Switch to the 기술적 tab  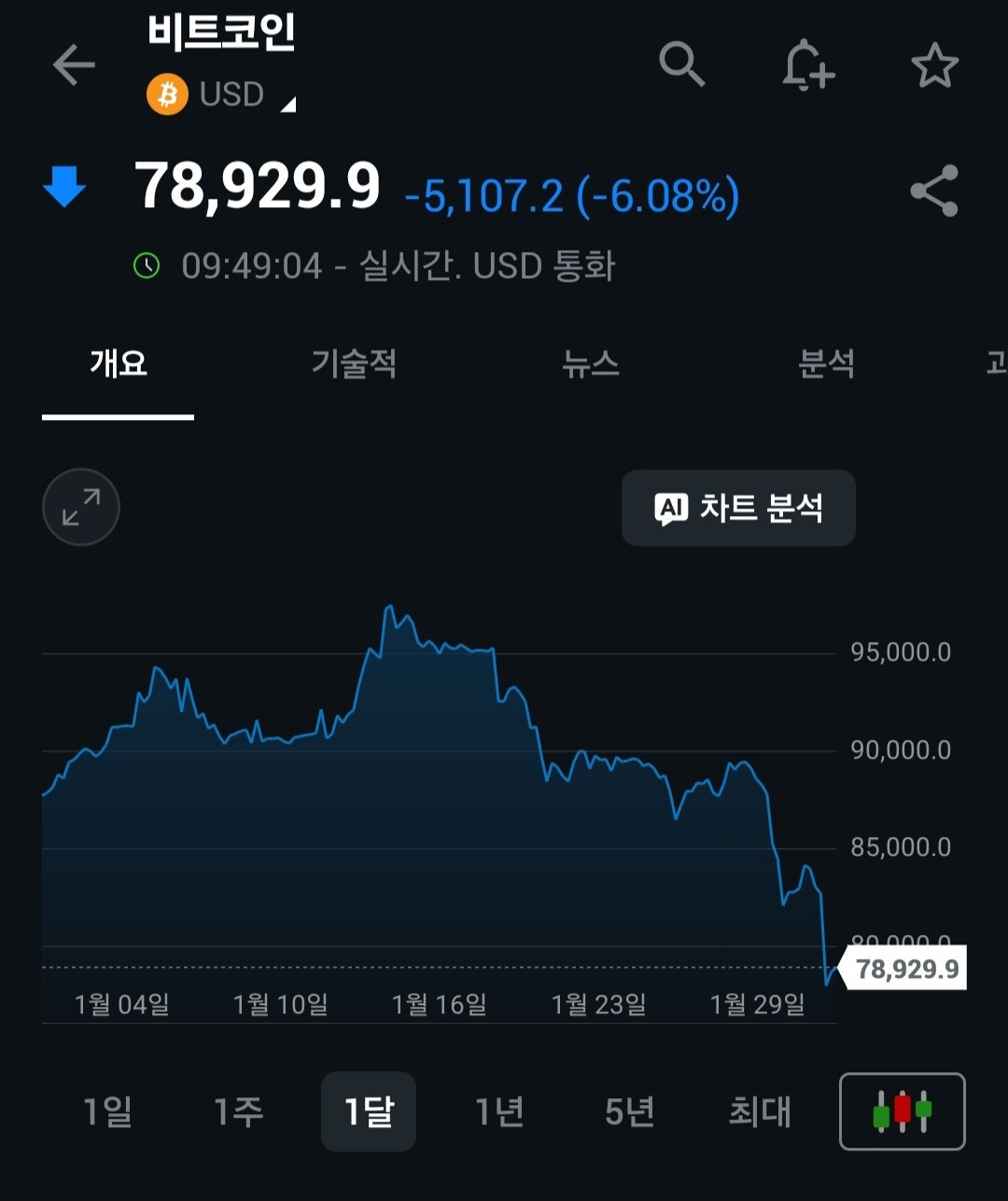coord(354,363)
